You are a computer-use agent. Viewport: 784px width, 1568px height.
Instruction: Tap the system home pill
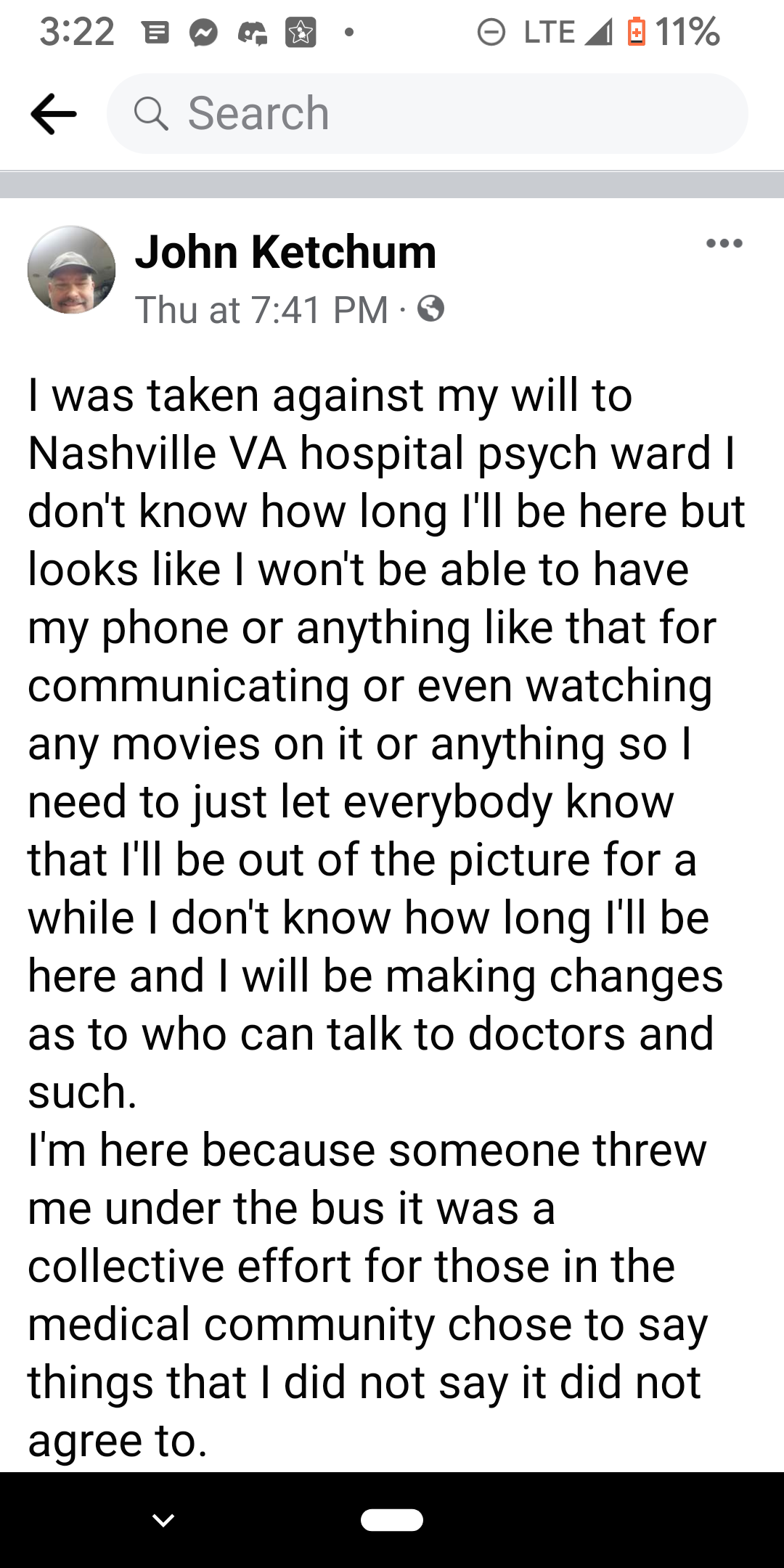[392, 1519]
